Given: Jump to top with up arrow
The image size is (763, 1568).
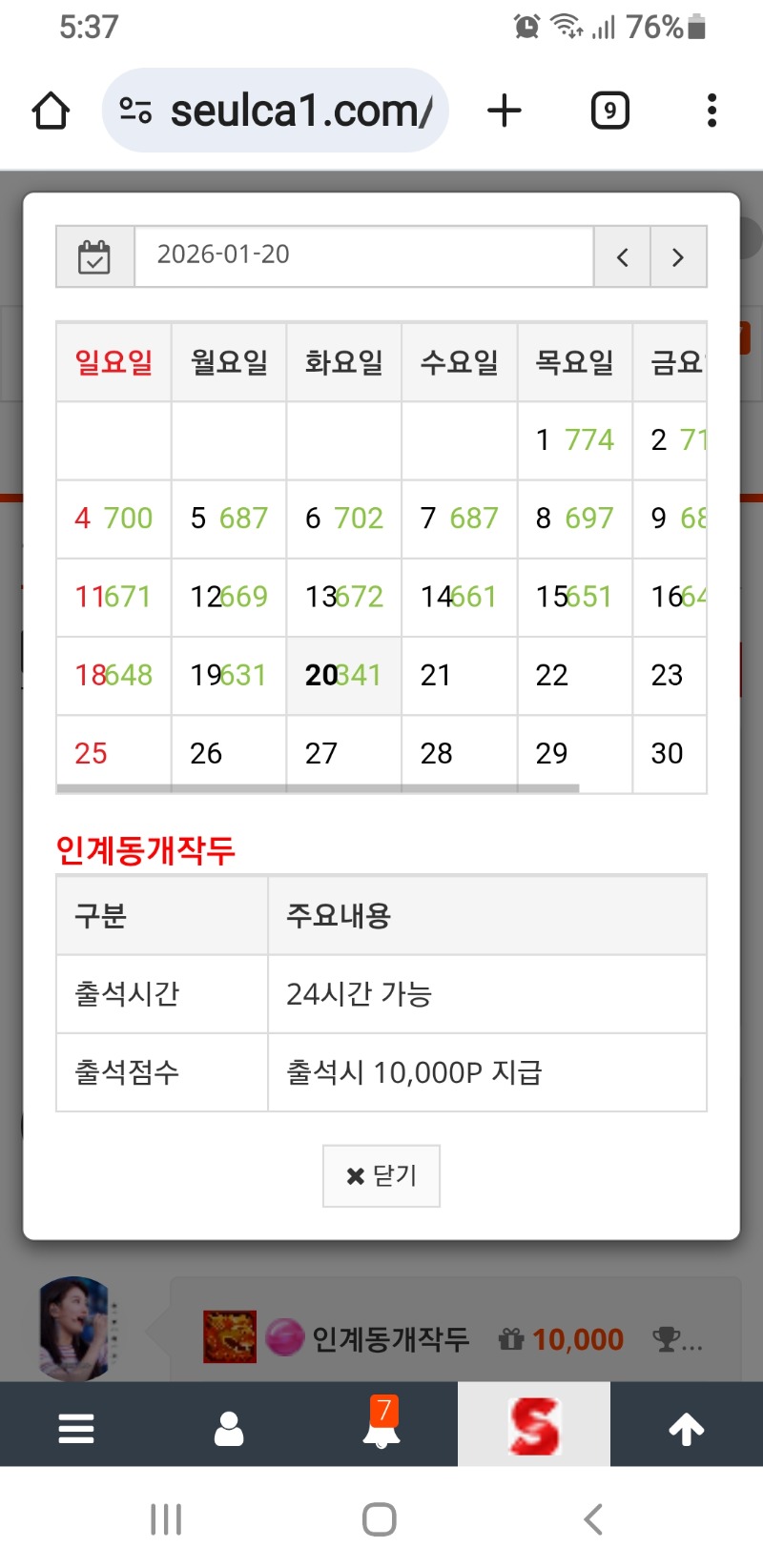Looking at the screenshot, I should [x=687, y=1428].
